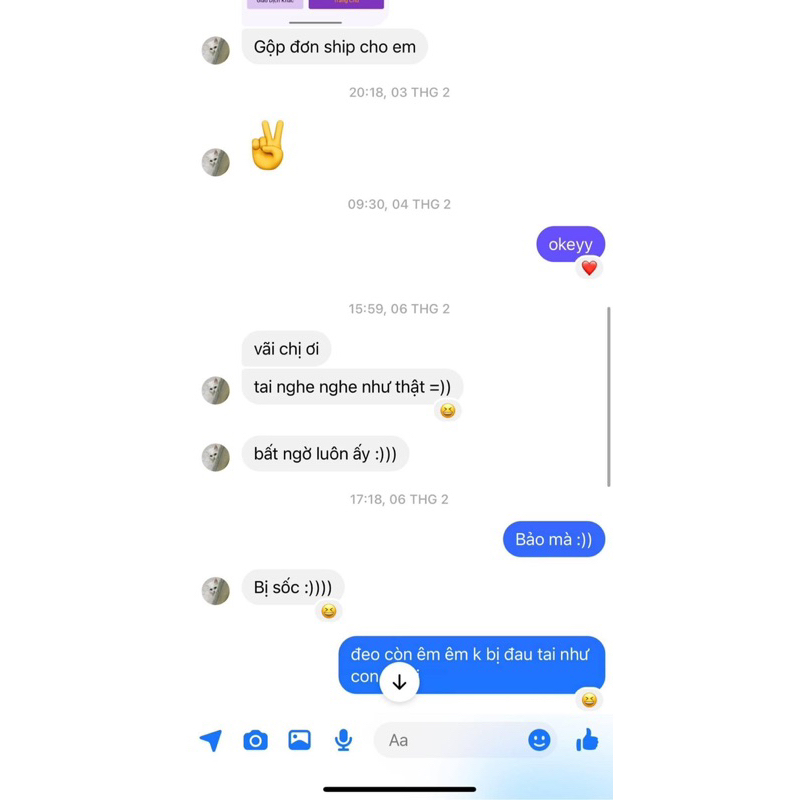Tap the microphone to record voice

pos(343,740)
